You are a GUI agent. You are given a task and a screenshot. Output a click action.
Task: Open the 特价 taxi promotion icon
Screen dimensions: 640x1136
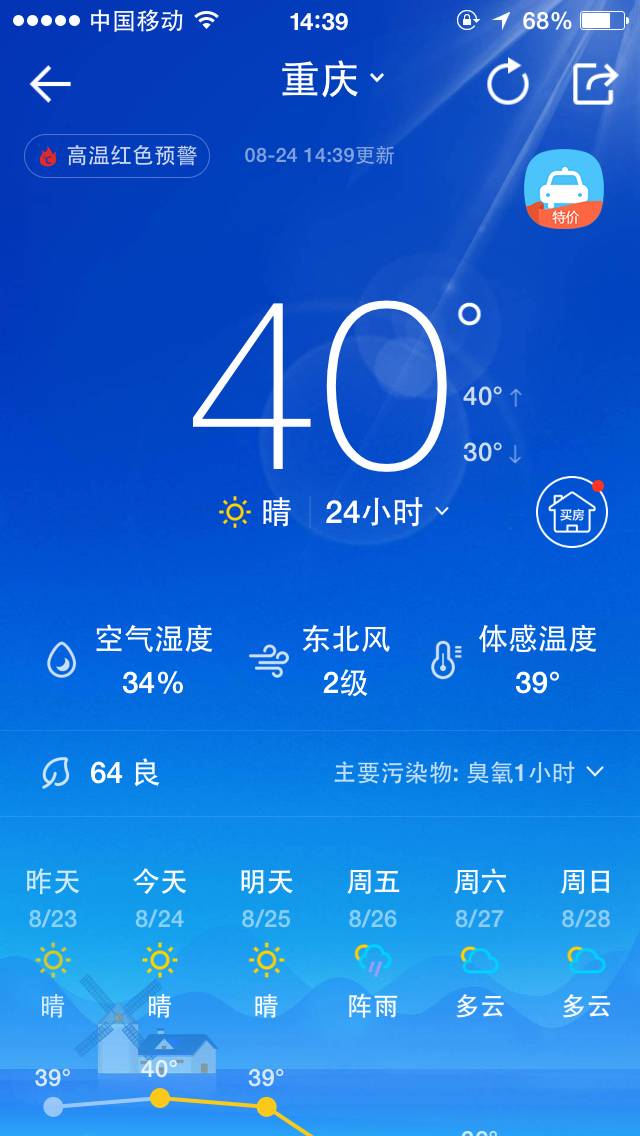(x=565, y=191)
